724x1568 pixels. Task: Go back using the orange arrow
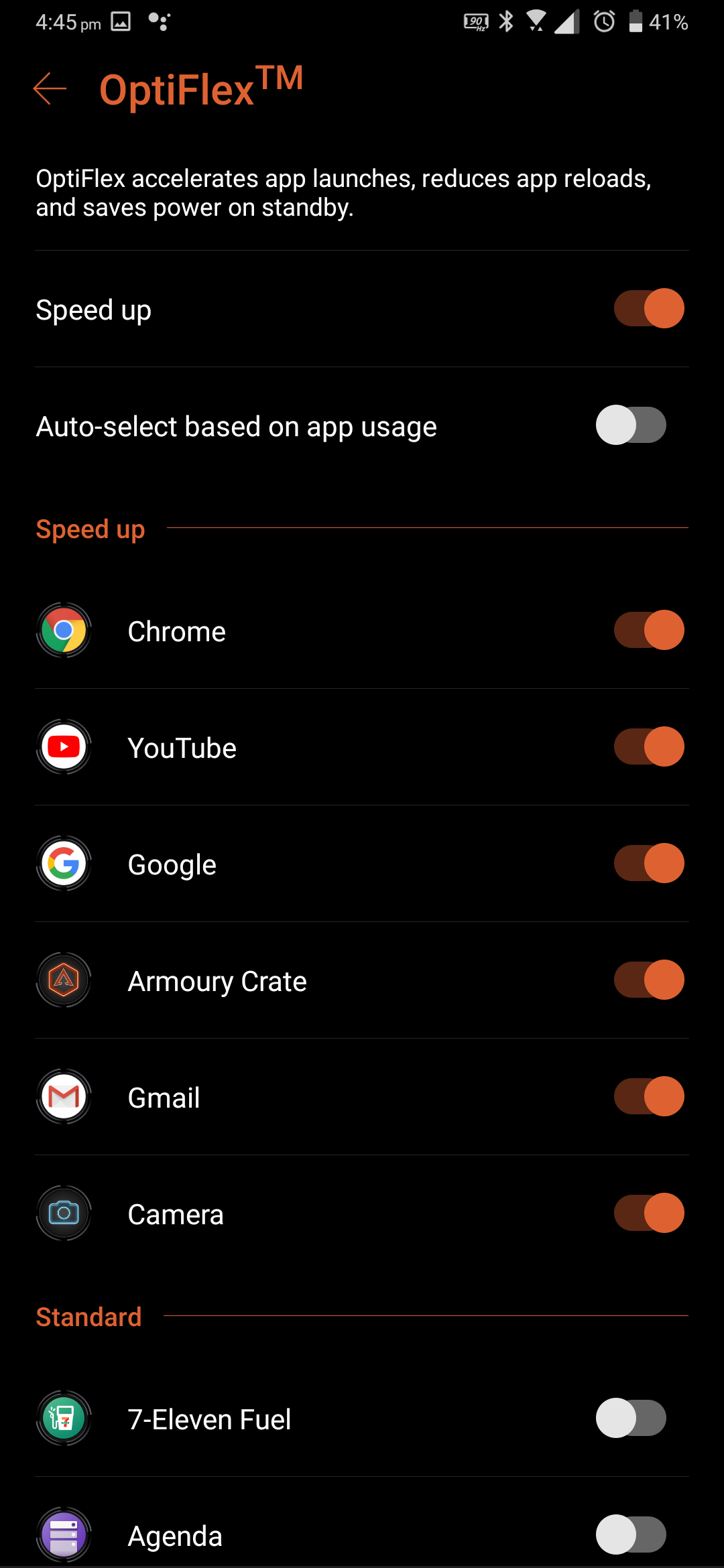pos(50,88)
